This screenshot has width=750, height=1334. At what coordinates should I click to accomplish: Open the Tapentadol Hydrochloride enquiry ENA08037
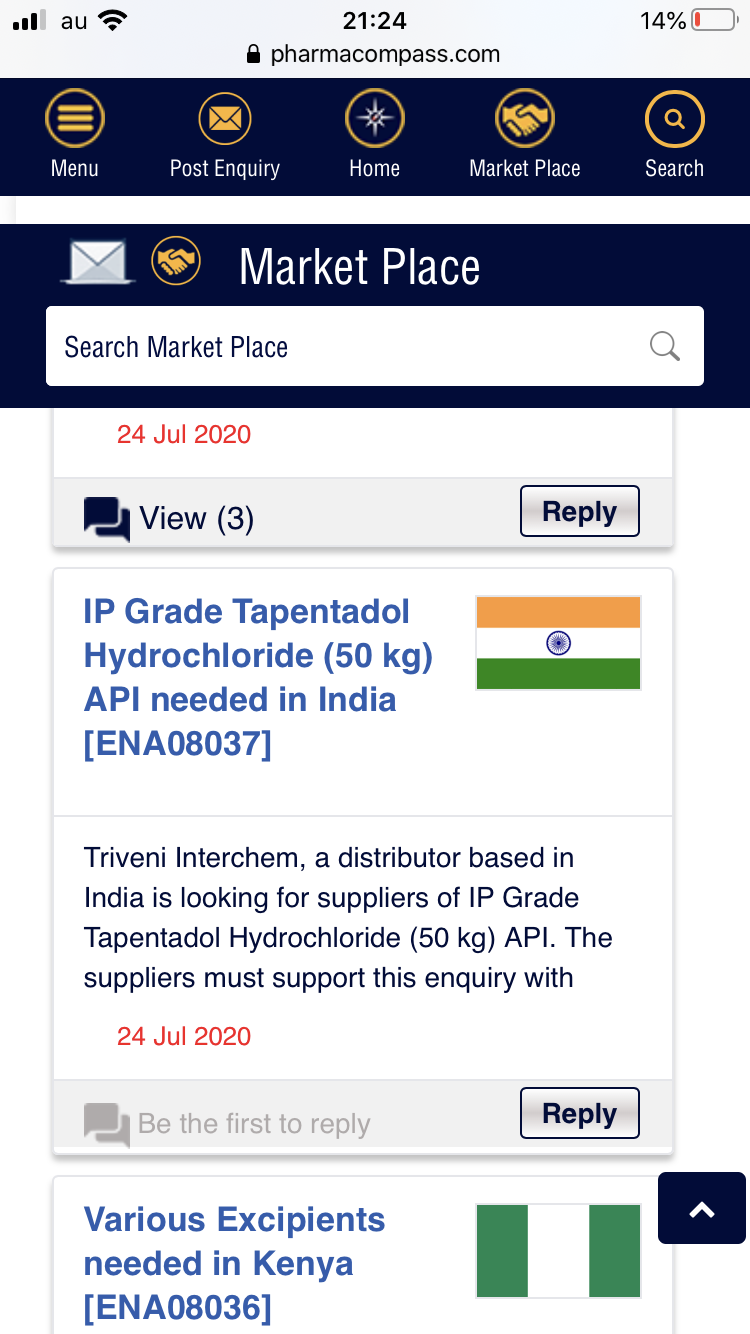point(258,677)
